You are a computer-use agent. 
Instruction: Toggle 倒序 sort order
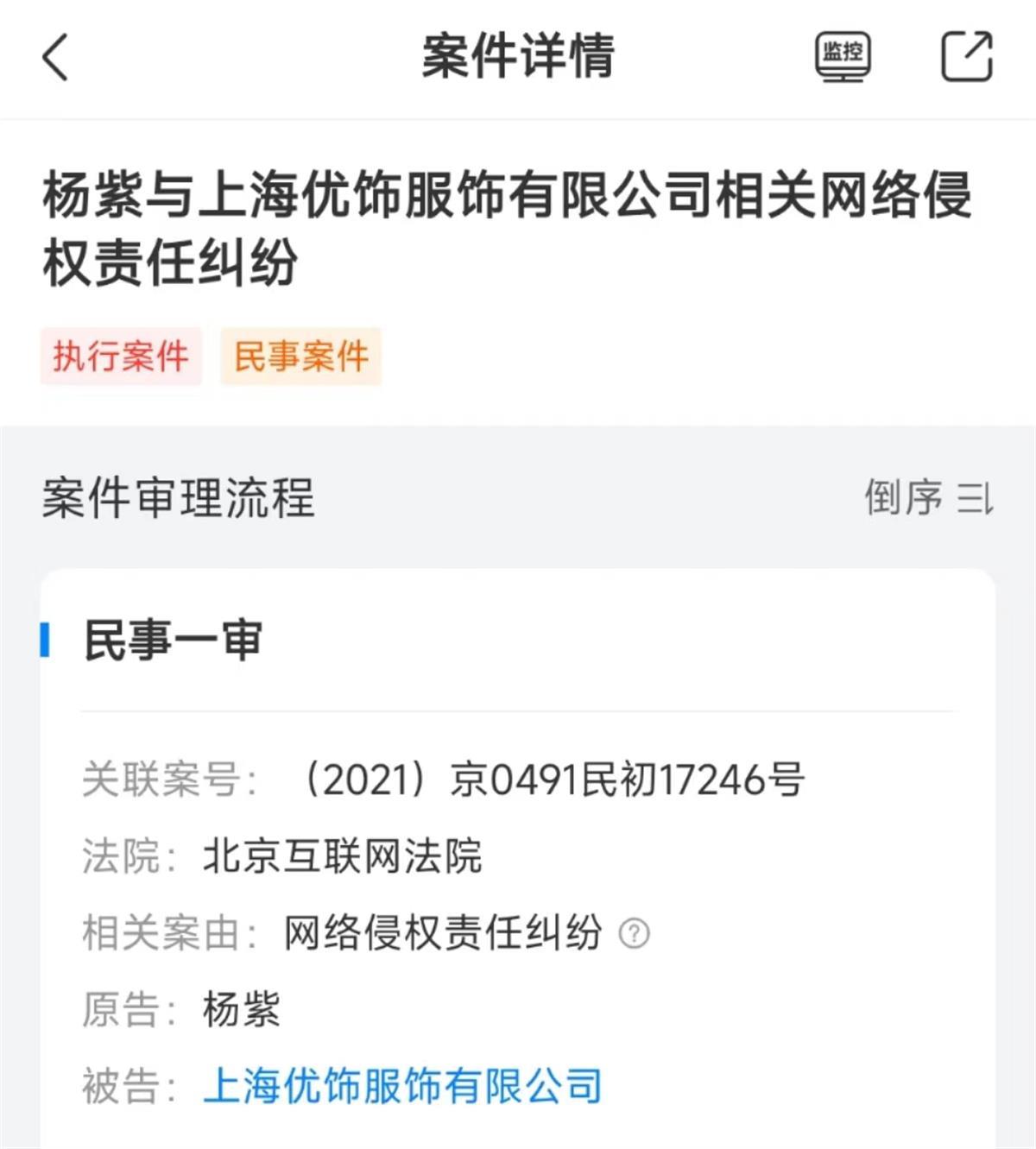point(928,498)
